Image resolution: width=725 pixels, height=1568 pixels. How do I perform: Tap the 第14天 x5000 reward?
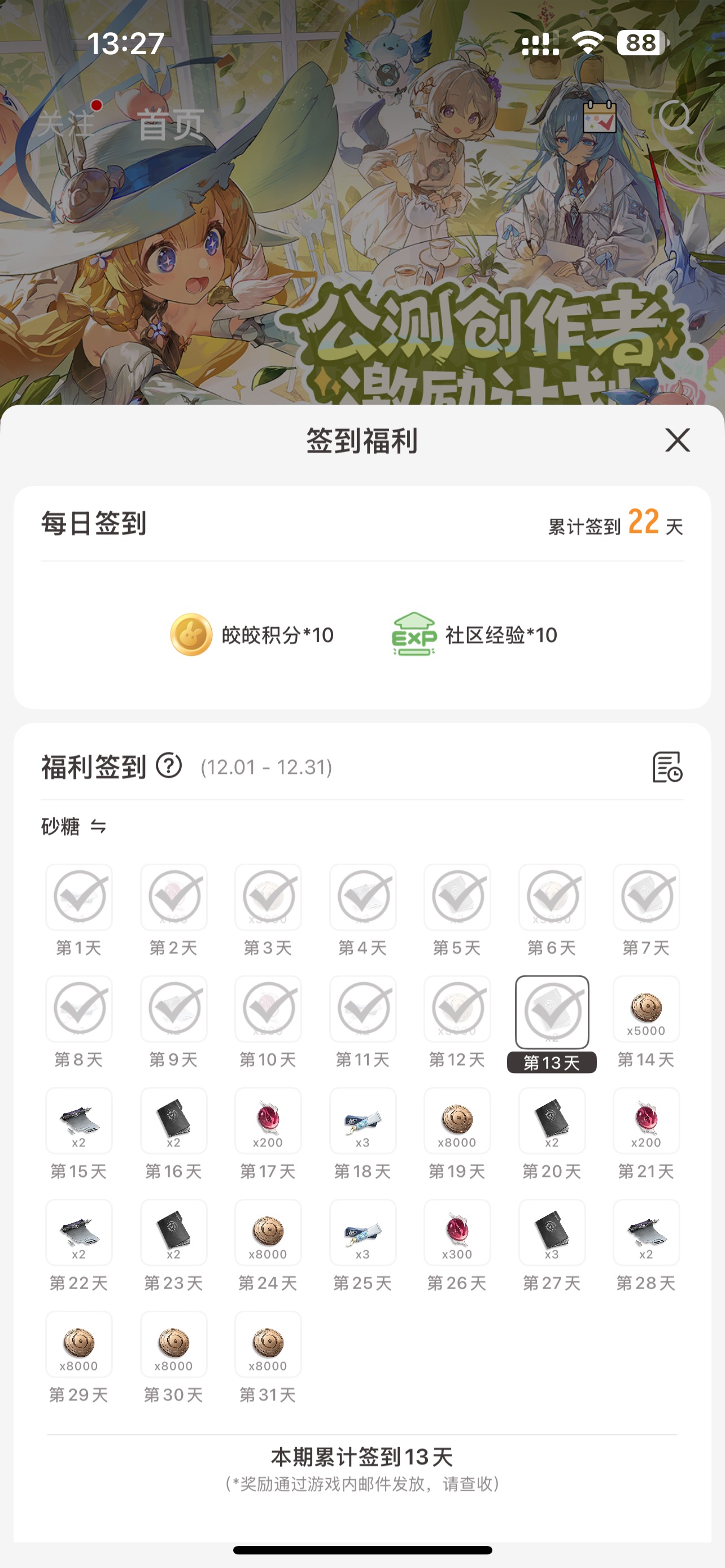(x=646, y=1009)
